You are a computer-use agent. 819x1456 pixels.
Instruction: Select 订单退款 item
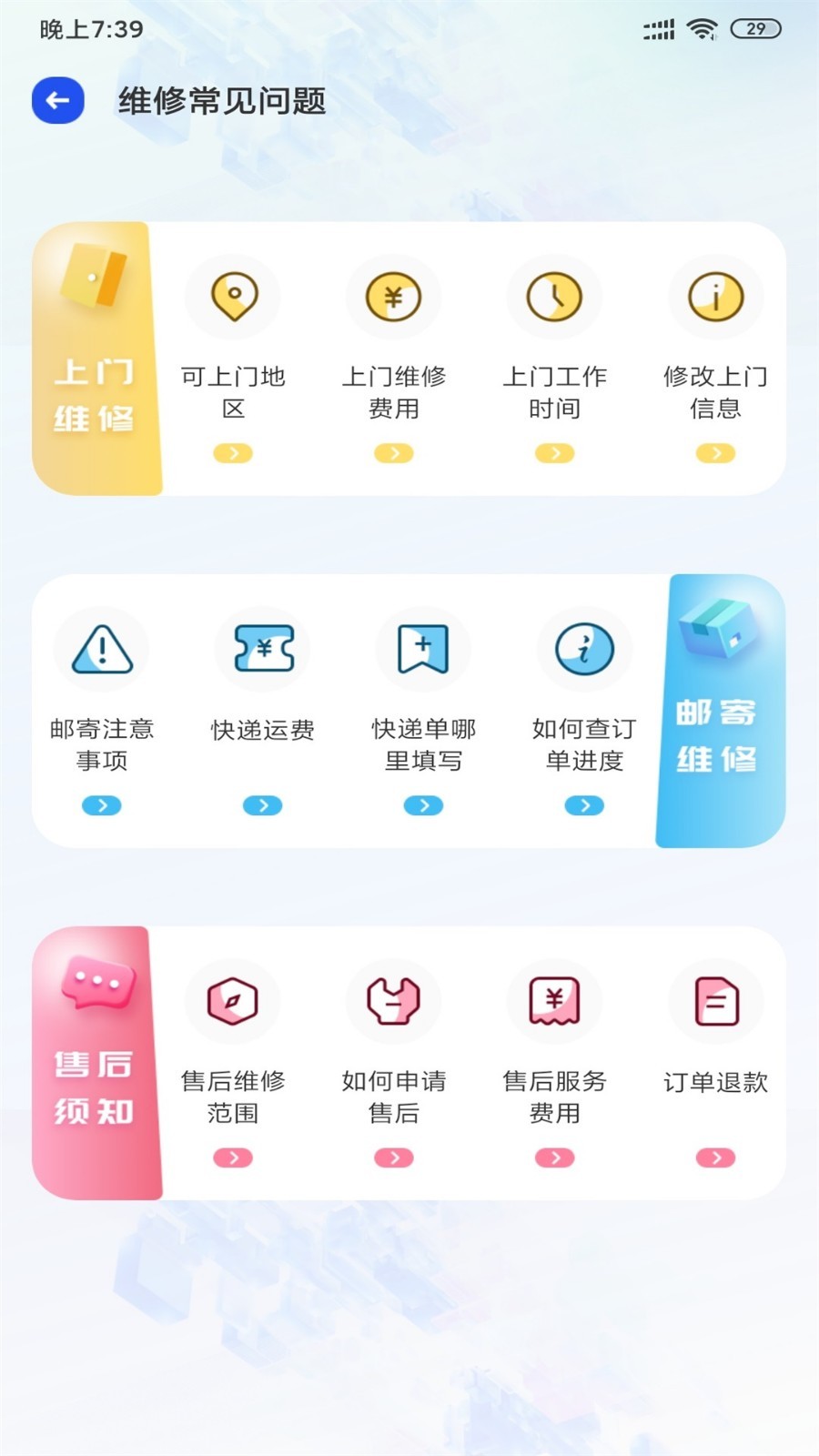(x=716, y=1063)
